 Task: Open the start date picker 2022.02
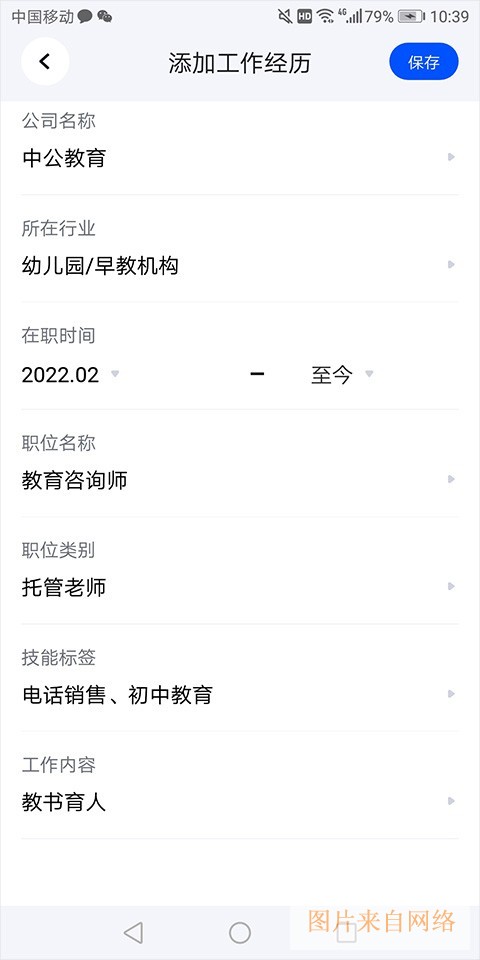point(70,374)
